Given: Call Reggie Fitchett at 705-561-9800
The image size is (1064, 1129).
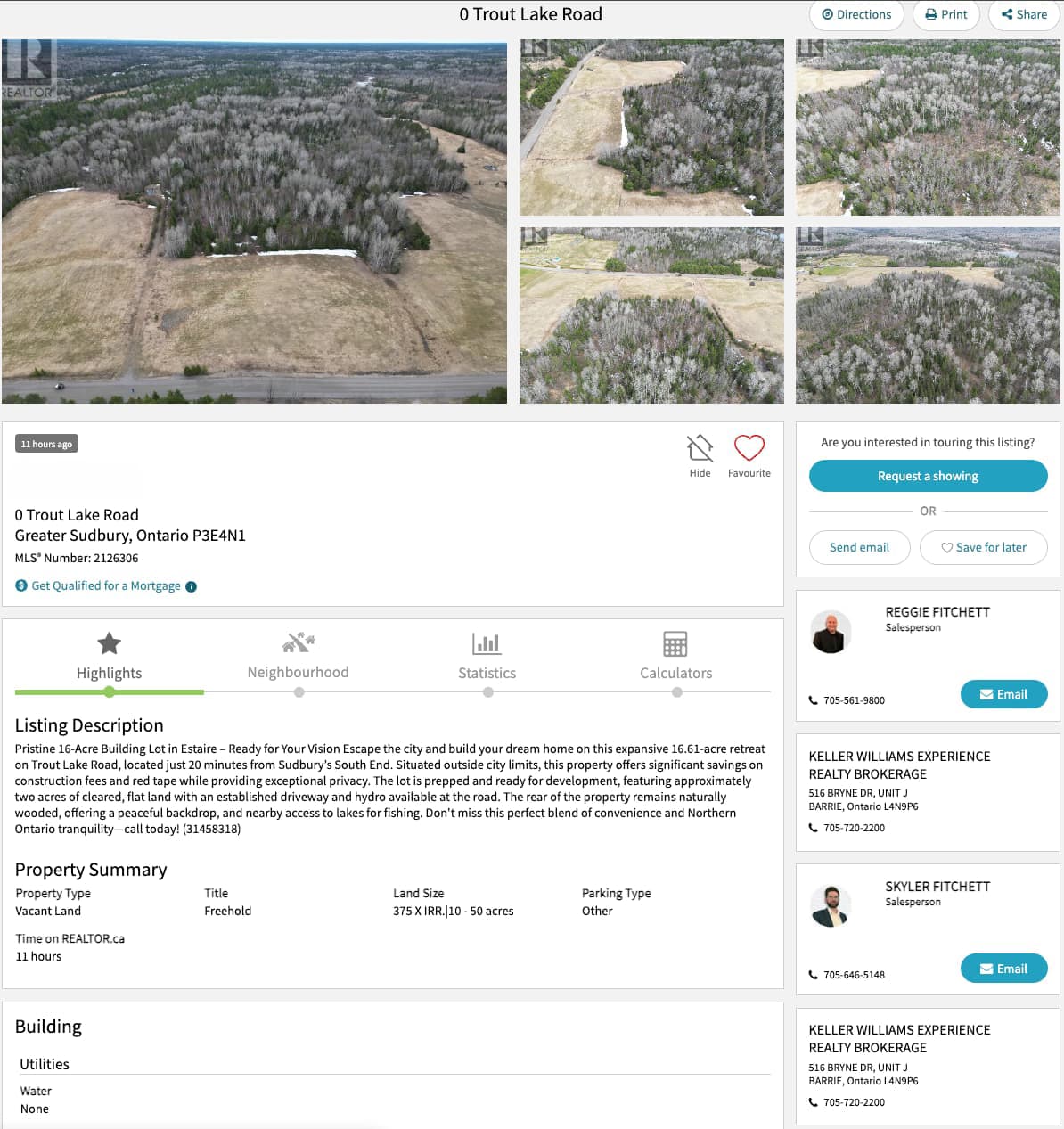Looking at the screenshot, I should tap(853, 700).
